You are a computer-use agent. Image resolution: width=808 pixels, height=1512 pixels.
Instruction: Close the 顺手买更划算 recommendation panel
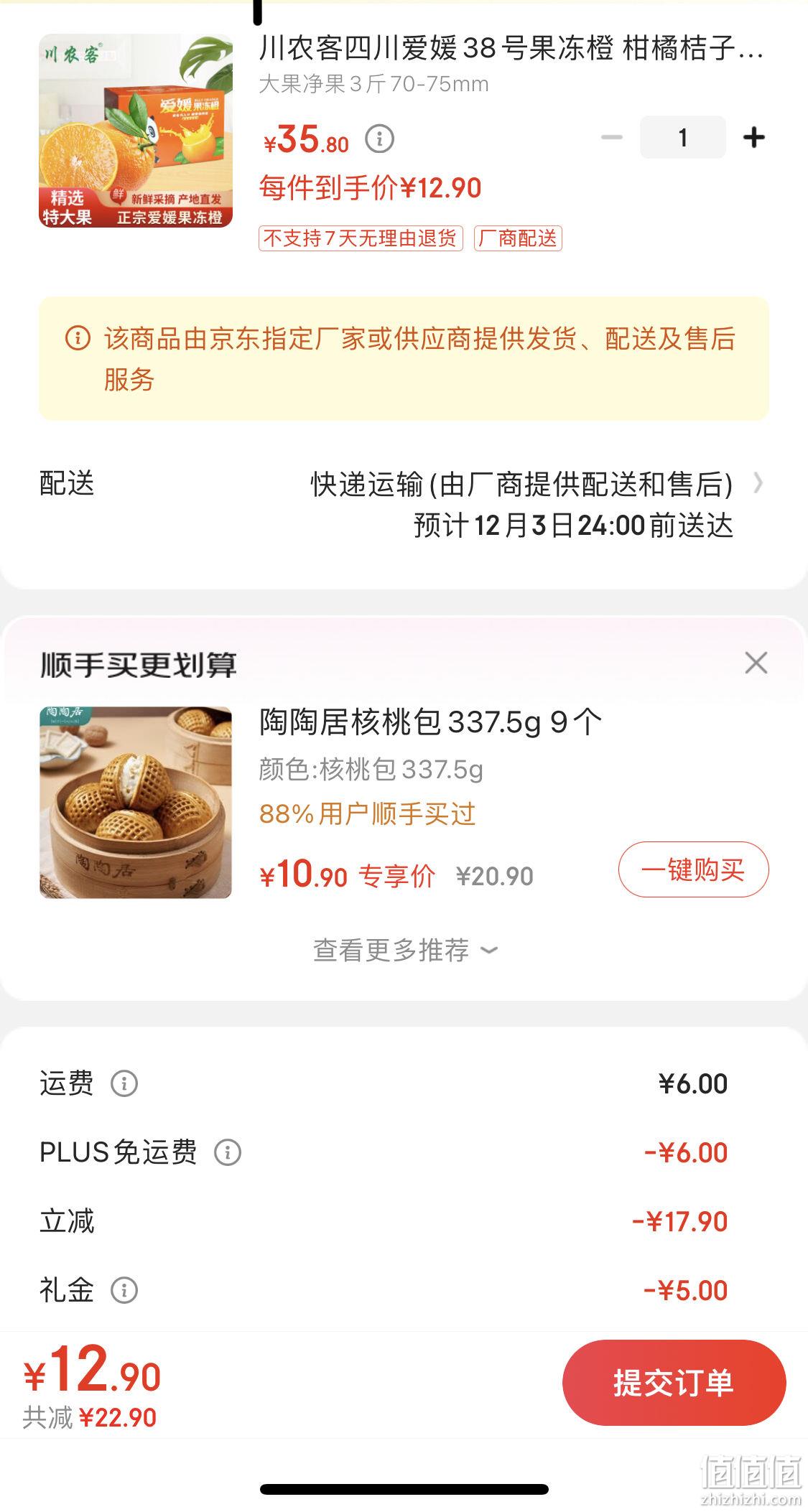pyautogui.click(x=756, y=663)
